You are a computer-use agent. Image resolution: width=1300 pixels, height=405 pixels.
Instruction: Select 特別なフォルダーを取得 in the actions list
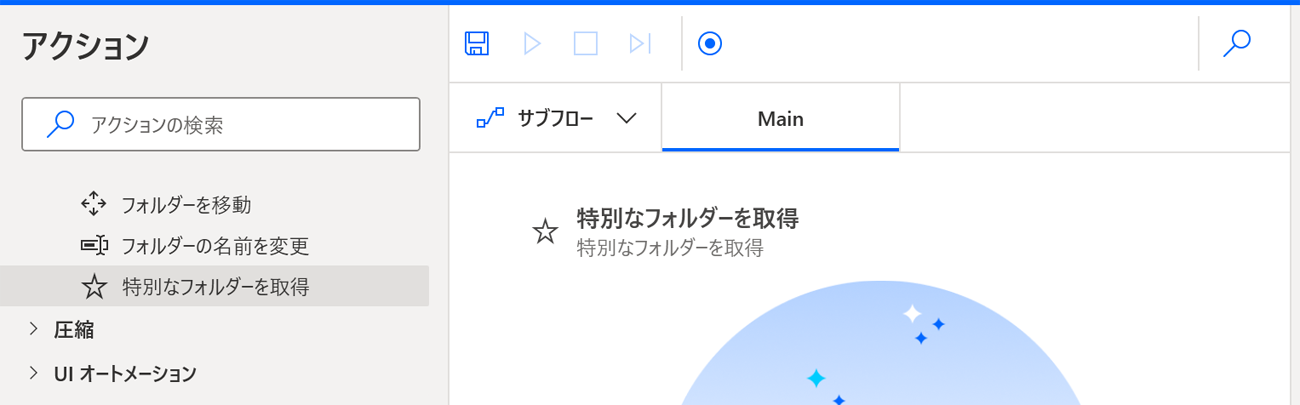214,287
